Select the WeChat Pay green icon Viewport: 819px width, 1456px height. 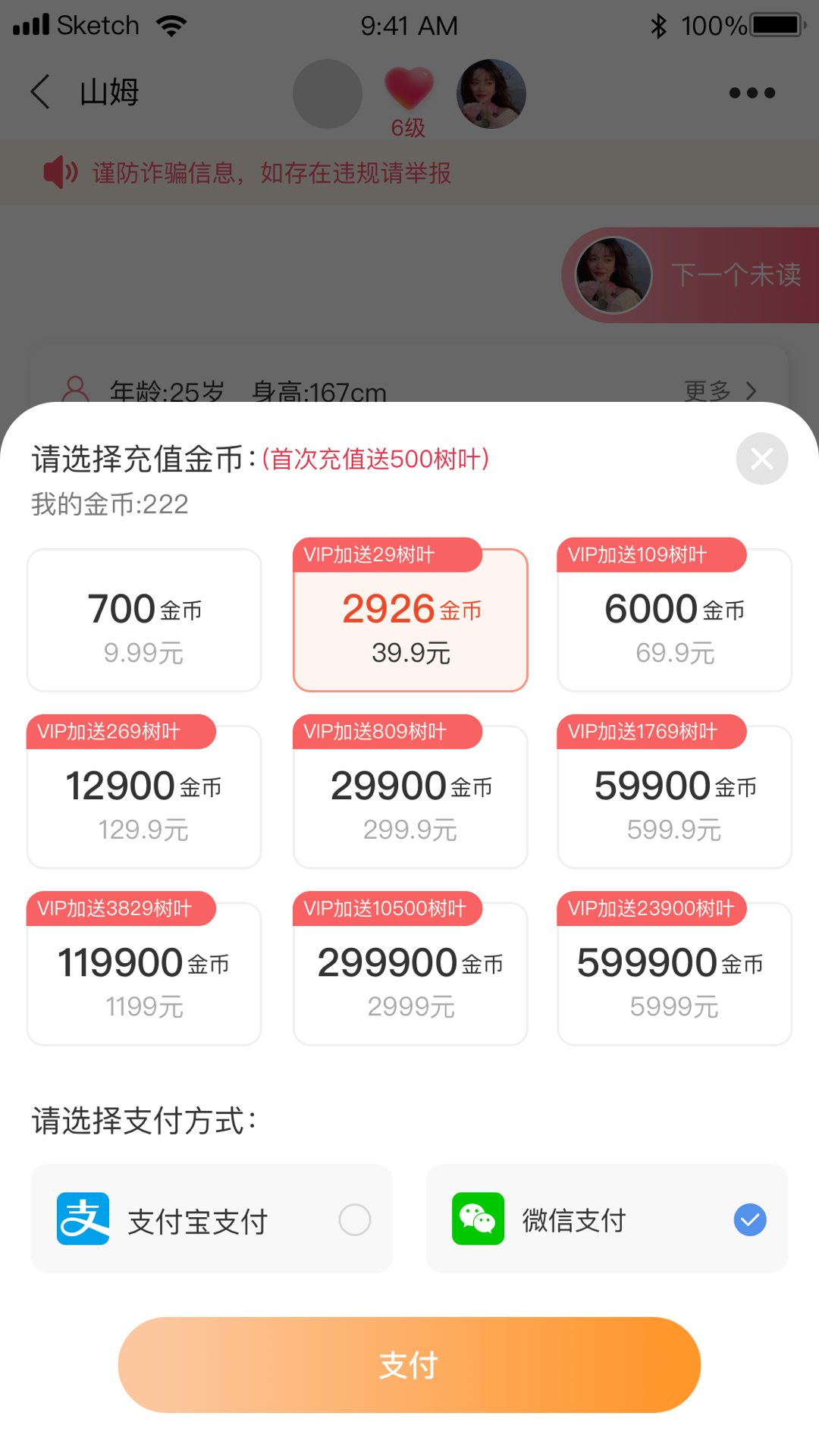tap(477, 1219)
